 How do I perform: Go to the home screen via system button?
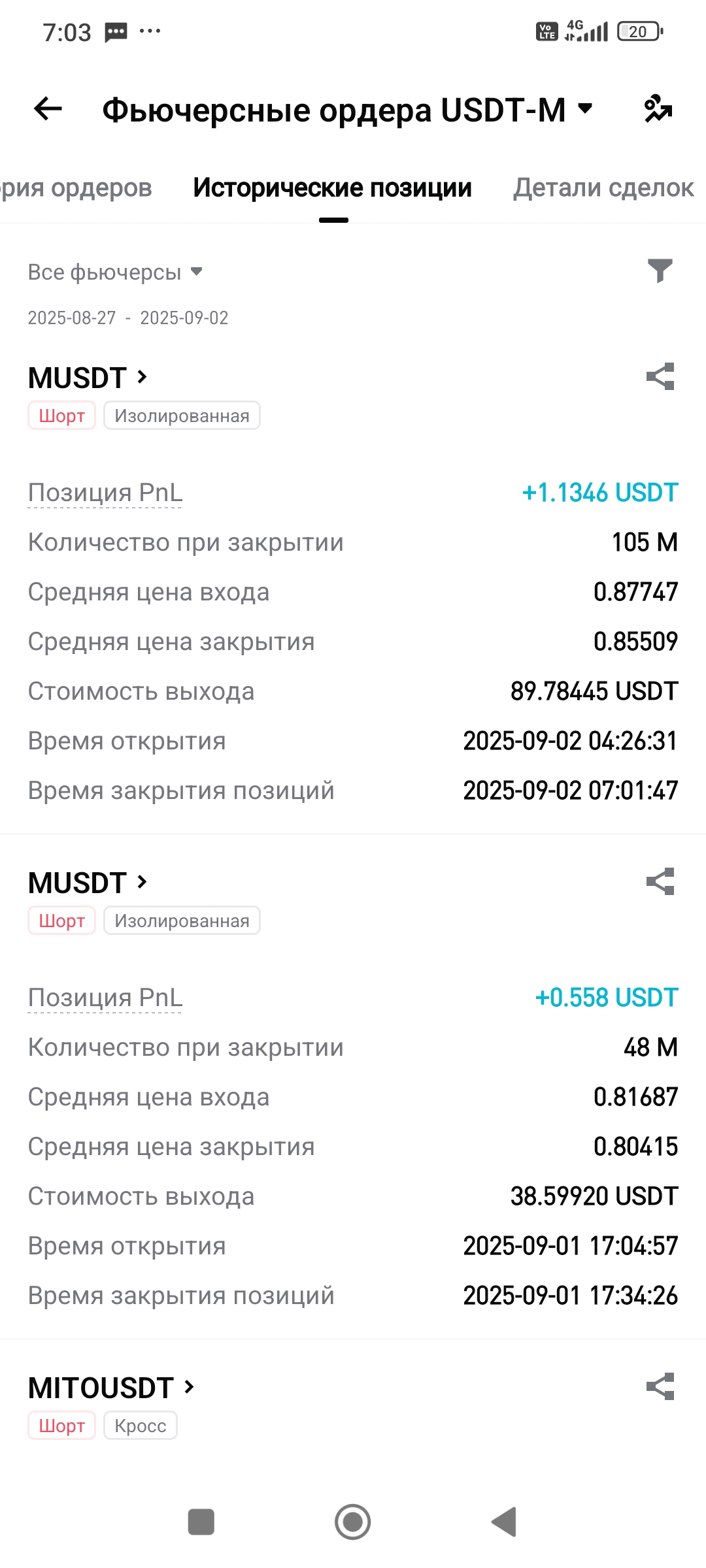click(x=353, y=1522)
